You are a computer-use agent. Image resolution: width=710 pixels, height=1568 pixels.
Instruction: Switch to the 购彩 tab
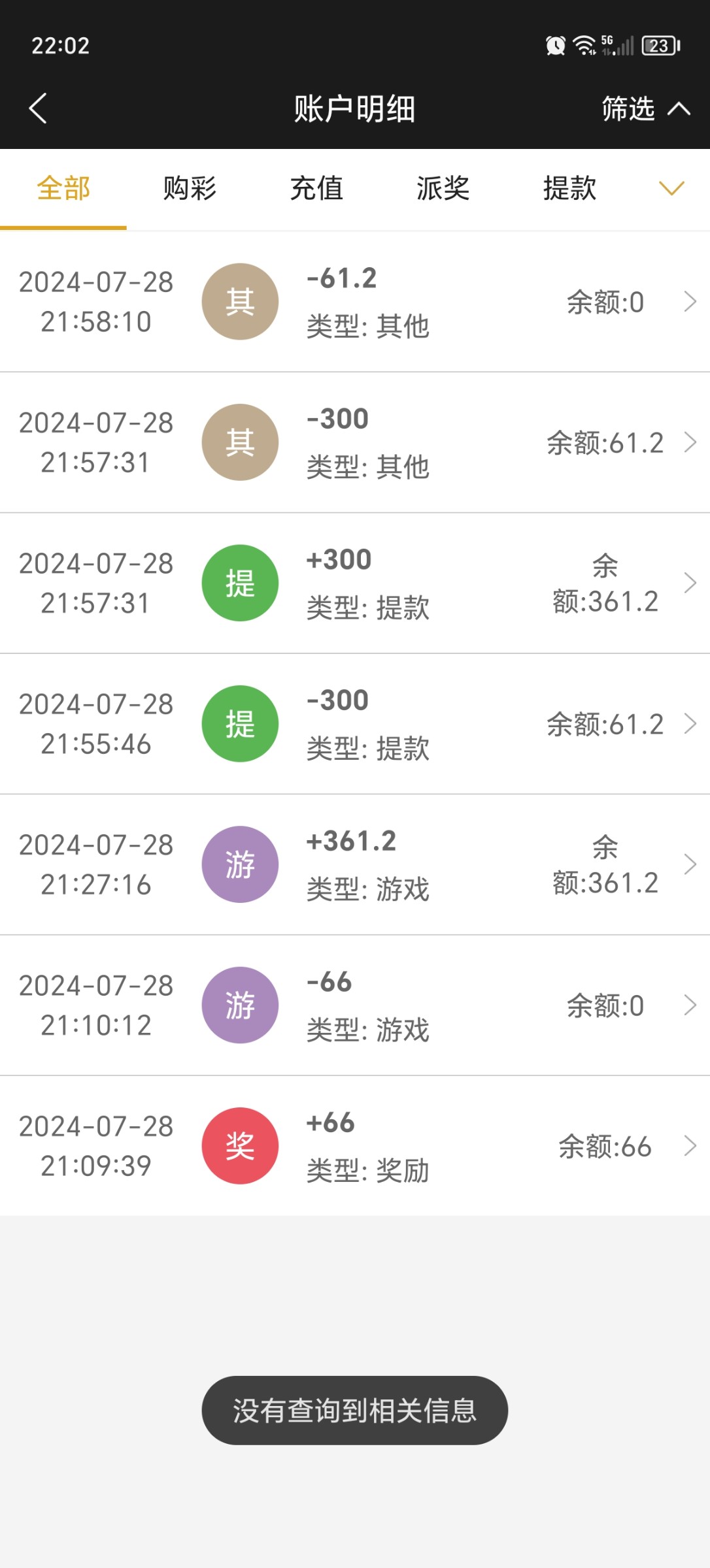tap(190, 189)
